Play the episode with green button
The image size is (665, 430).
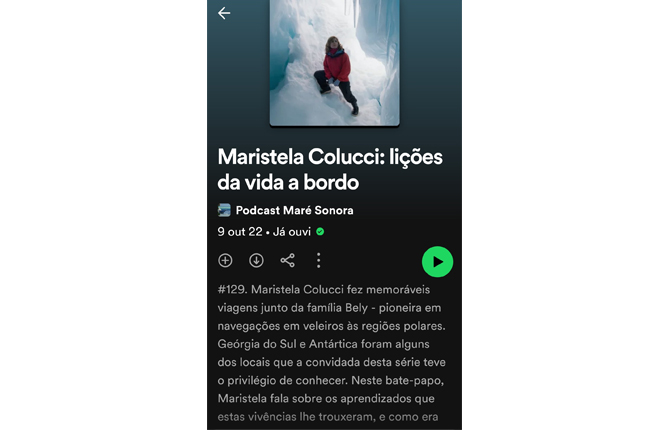tap(437, 261)
